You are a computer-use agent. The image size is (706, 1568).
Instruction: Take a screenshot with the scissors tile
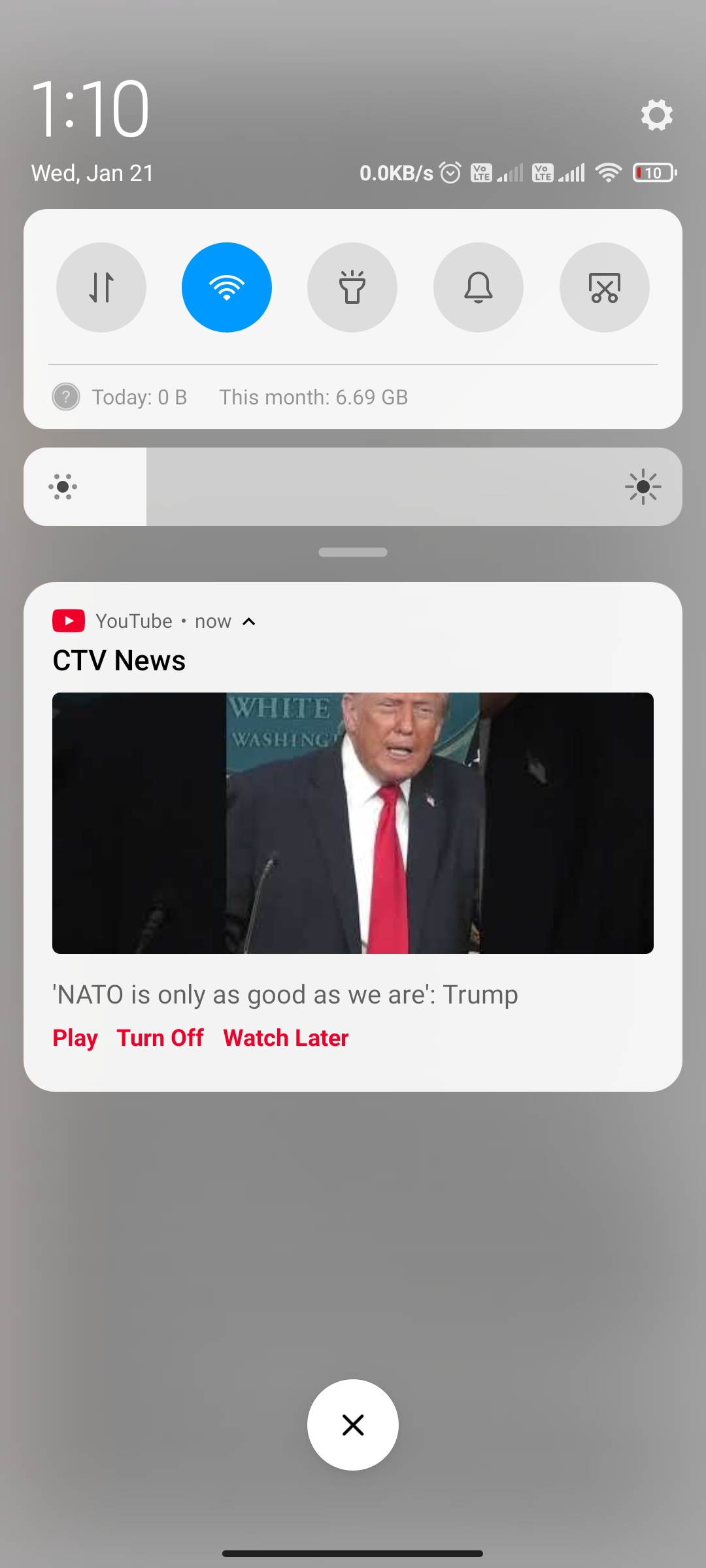coord(605,287)
